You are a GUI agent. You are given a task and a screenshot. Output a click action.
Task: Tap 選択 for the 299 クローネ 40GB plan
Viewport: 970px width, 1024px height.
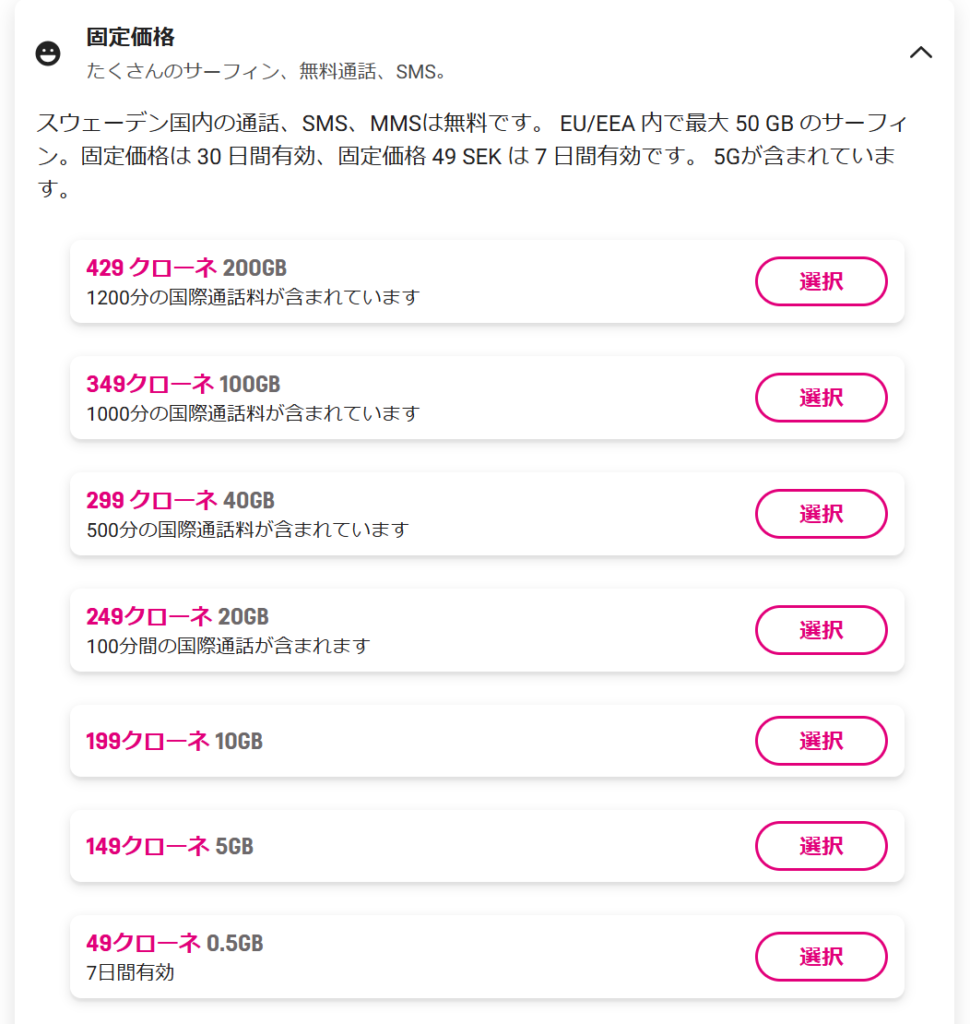(x=821, y=514)
